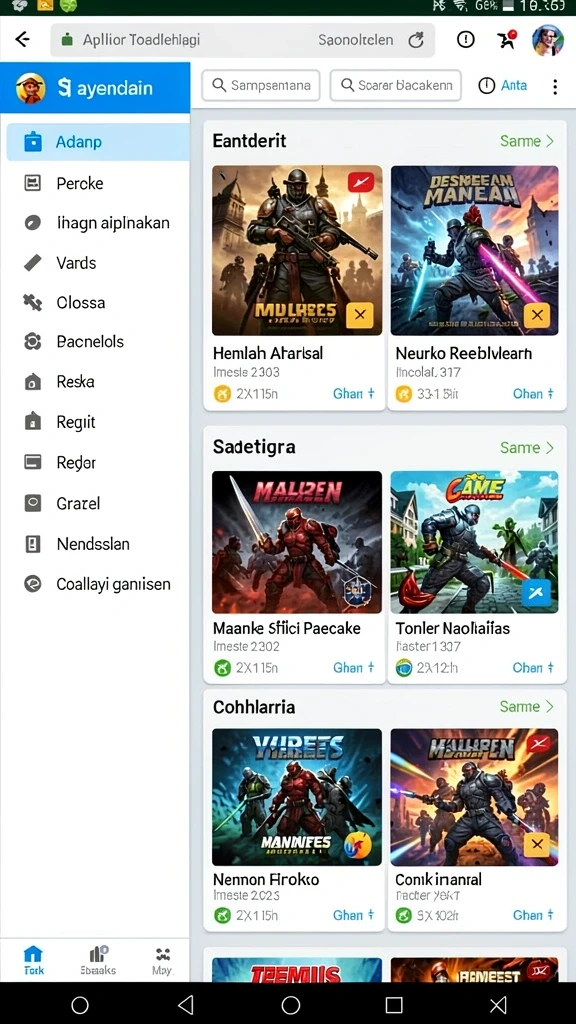Tap Ghan under Nennon Firokco
The height and width of the screenshot is (1024, 576).
coord(353,915)
